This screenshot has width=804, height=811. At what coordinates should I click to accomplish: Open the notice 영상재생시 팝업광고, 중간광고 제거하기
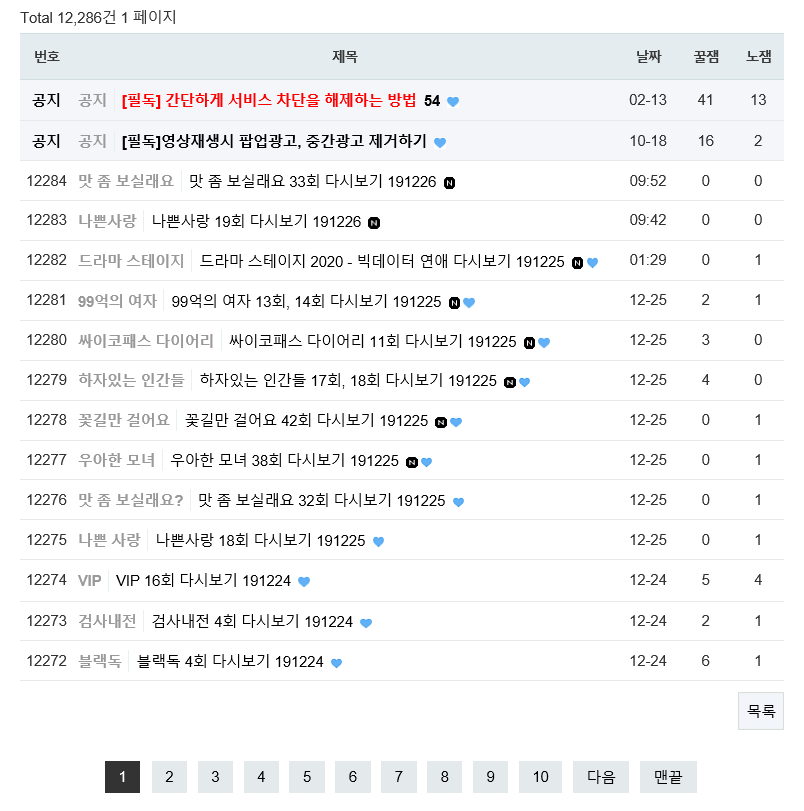pos(274,141)
